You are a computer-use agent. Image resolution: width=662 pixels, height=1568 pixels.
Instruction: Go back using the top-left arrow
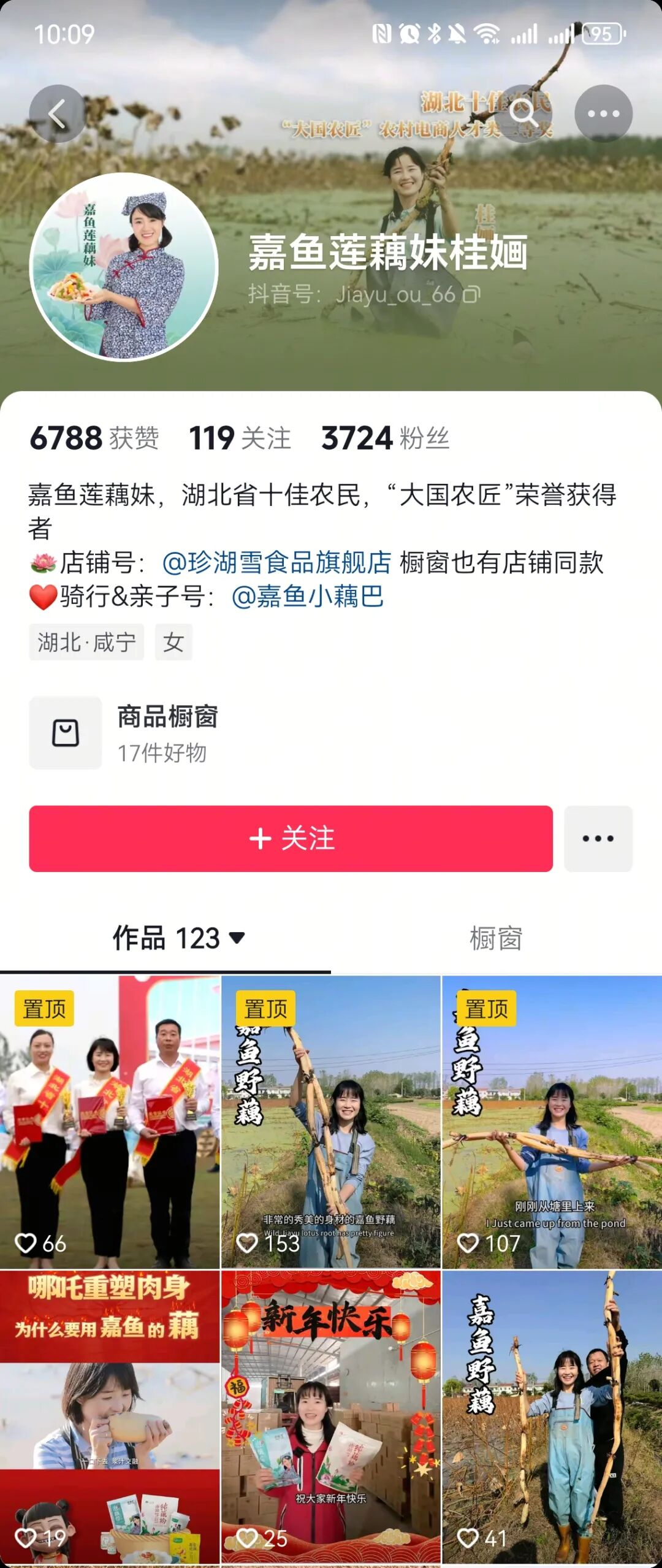point(57,114)
